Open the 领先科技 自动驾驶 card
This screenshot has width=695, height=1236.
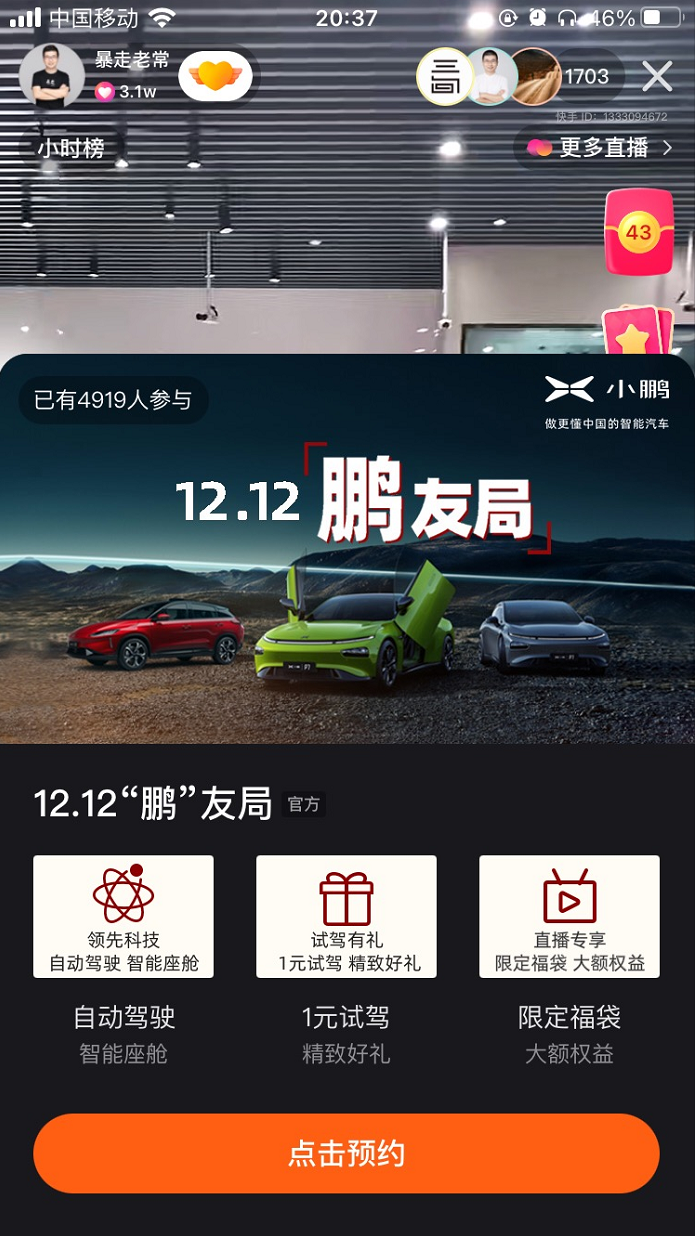point(123,916)
